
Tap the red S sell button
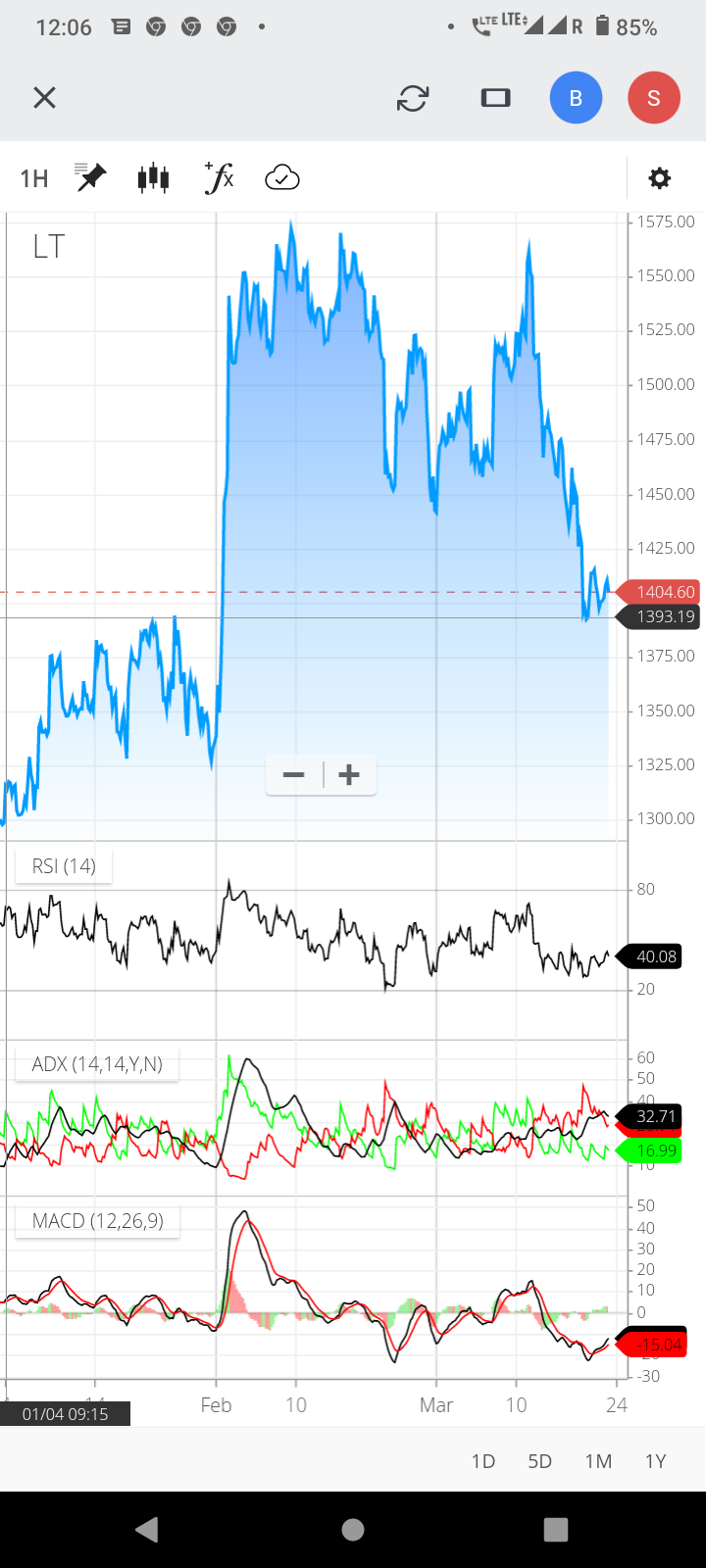[x=654, y=97]
